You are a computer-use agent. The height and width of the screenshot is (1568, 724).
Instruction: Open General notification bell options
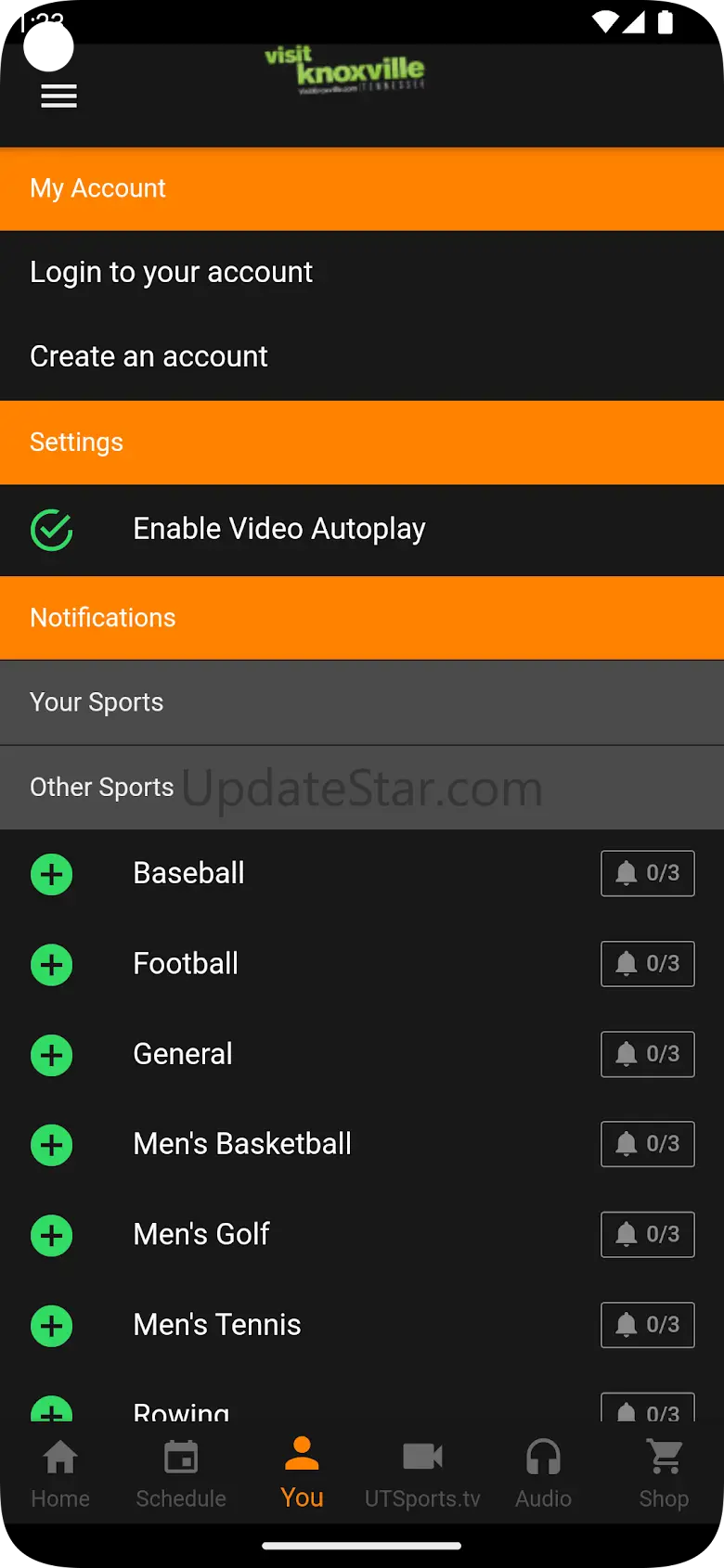click(x=648, y=1054)
